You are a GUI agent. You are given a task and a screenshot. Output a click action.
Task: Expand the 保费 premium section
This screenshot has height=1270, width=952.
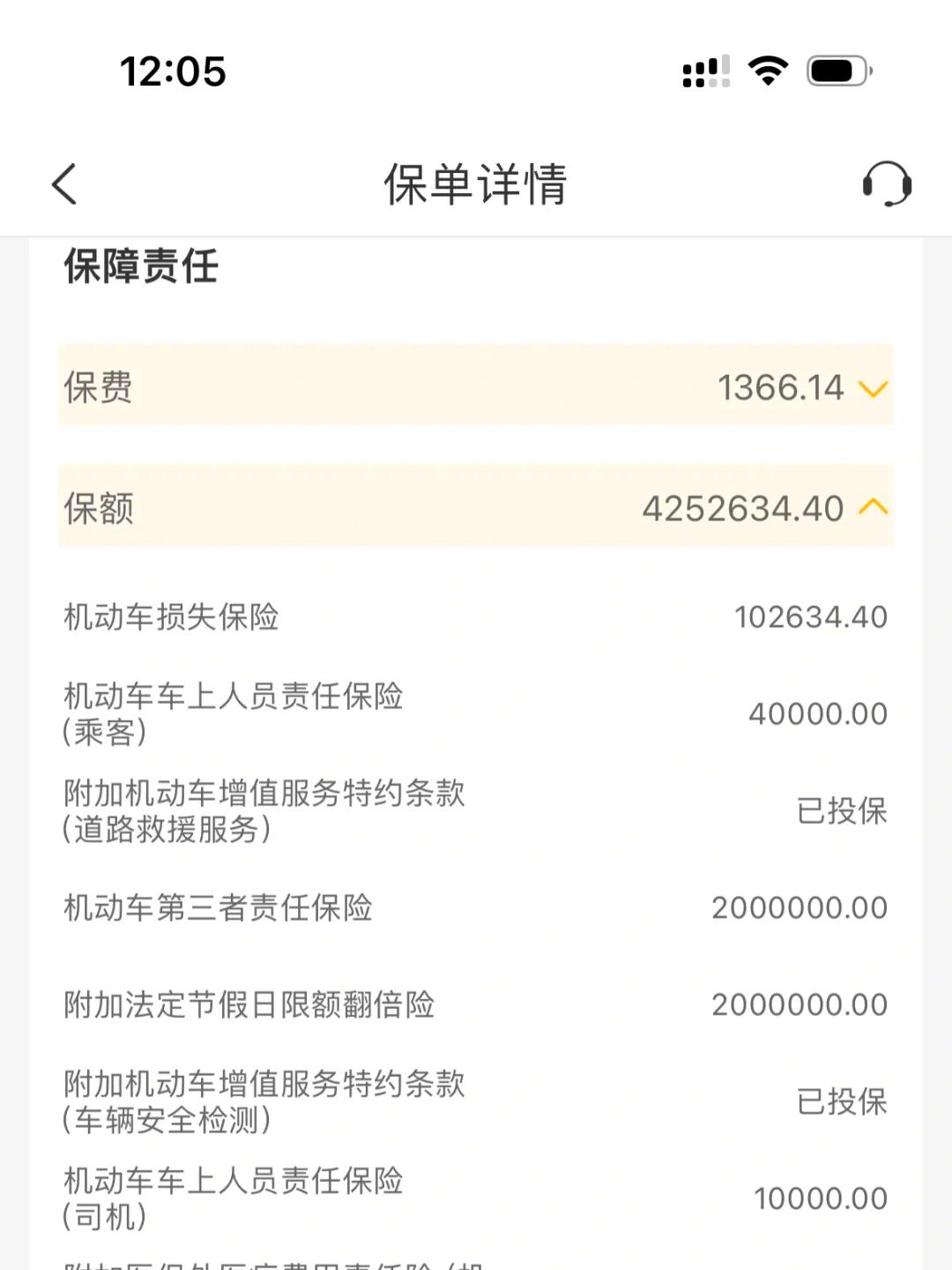476,388
